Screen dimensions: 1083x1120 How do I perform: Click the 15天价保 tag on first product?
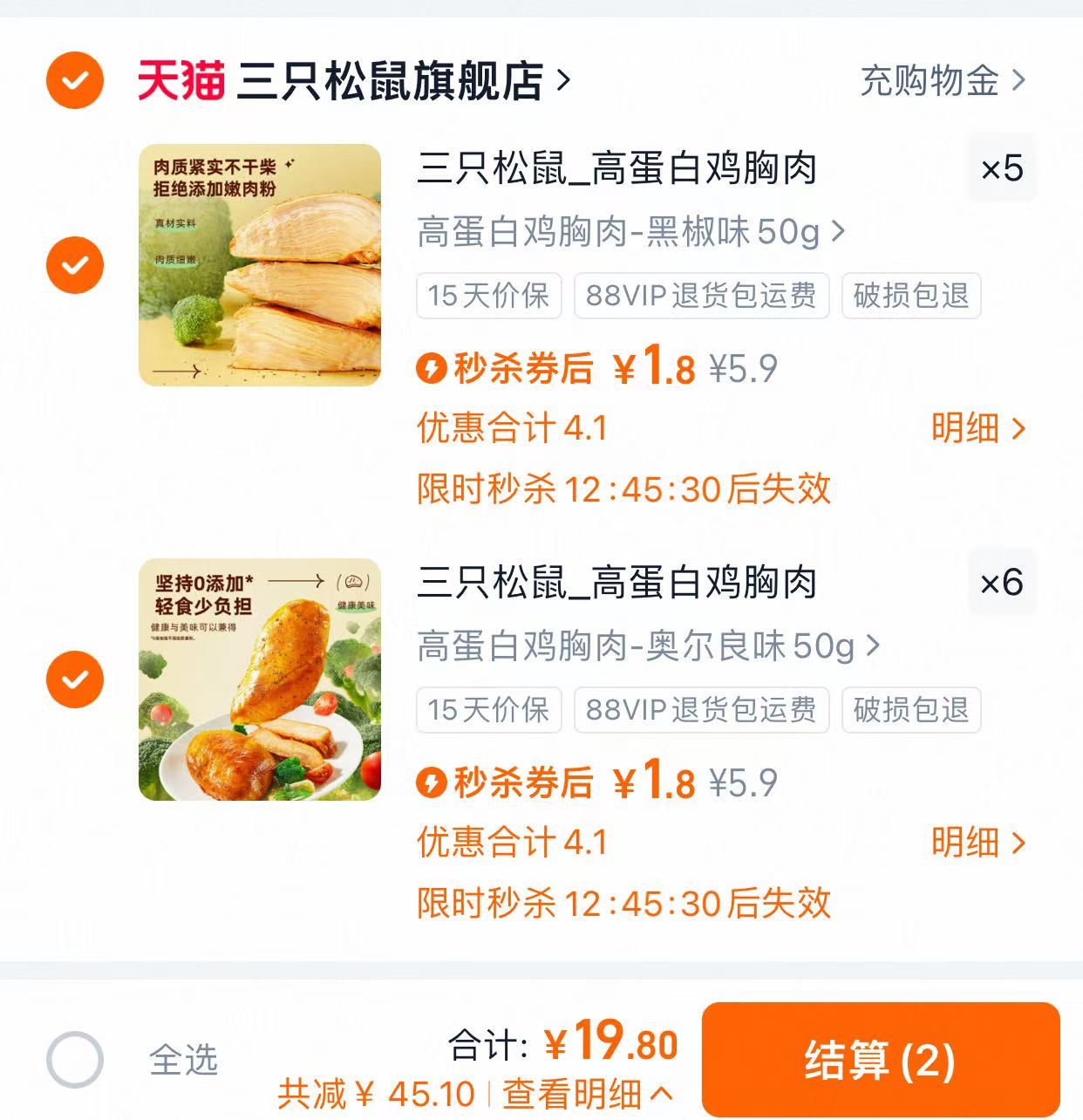pos(487,297)
